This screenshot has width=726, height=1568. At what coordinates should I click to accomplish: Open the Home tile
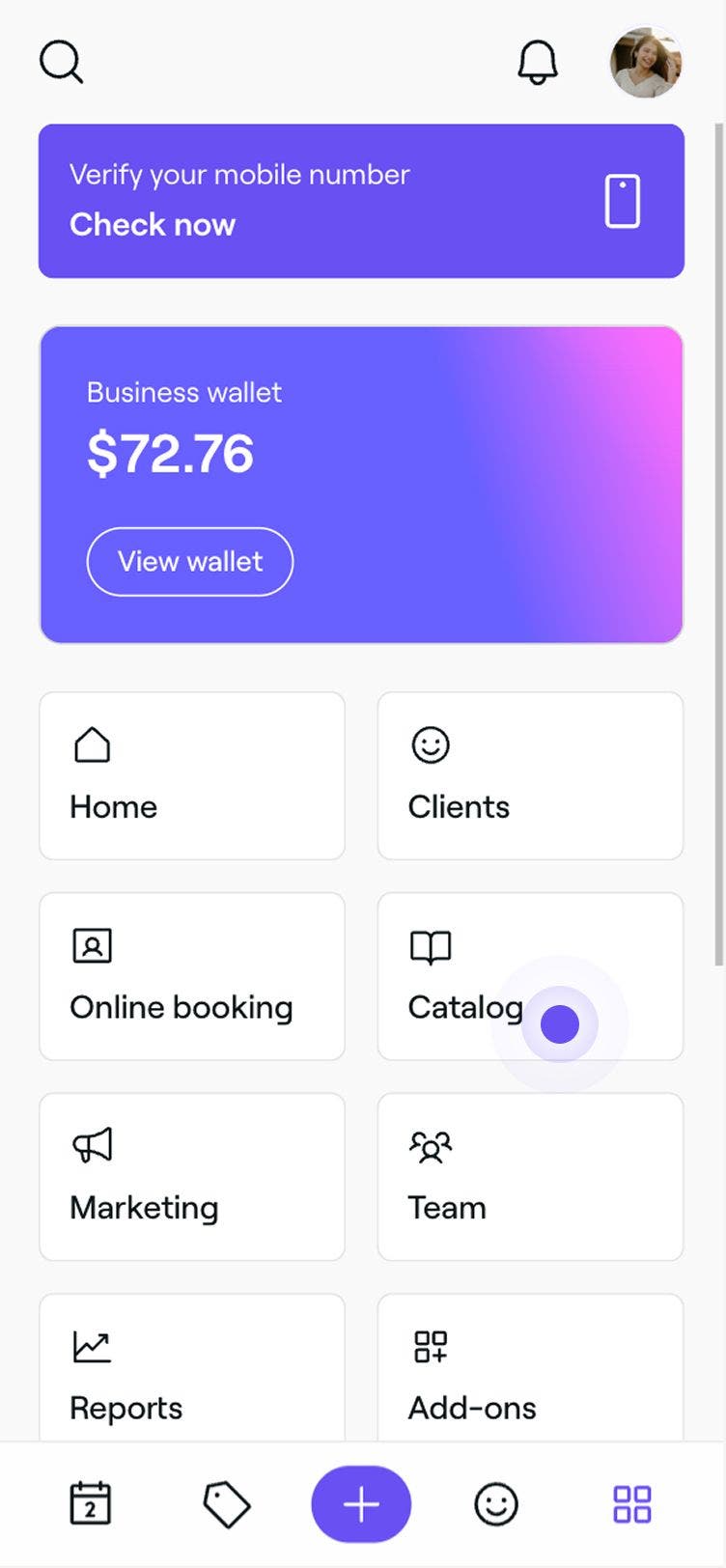(192, 775)
